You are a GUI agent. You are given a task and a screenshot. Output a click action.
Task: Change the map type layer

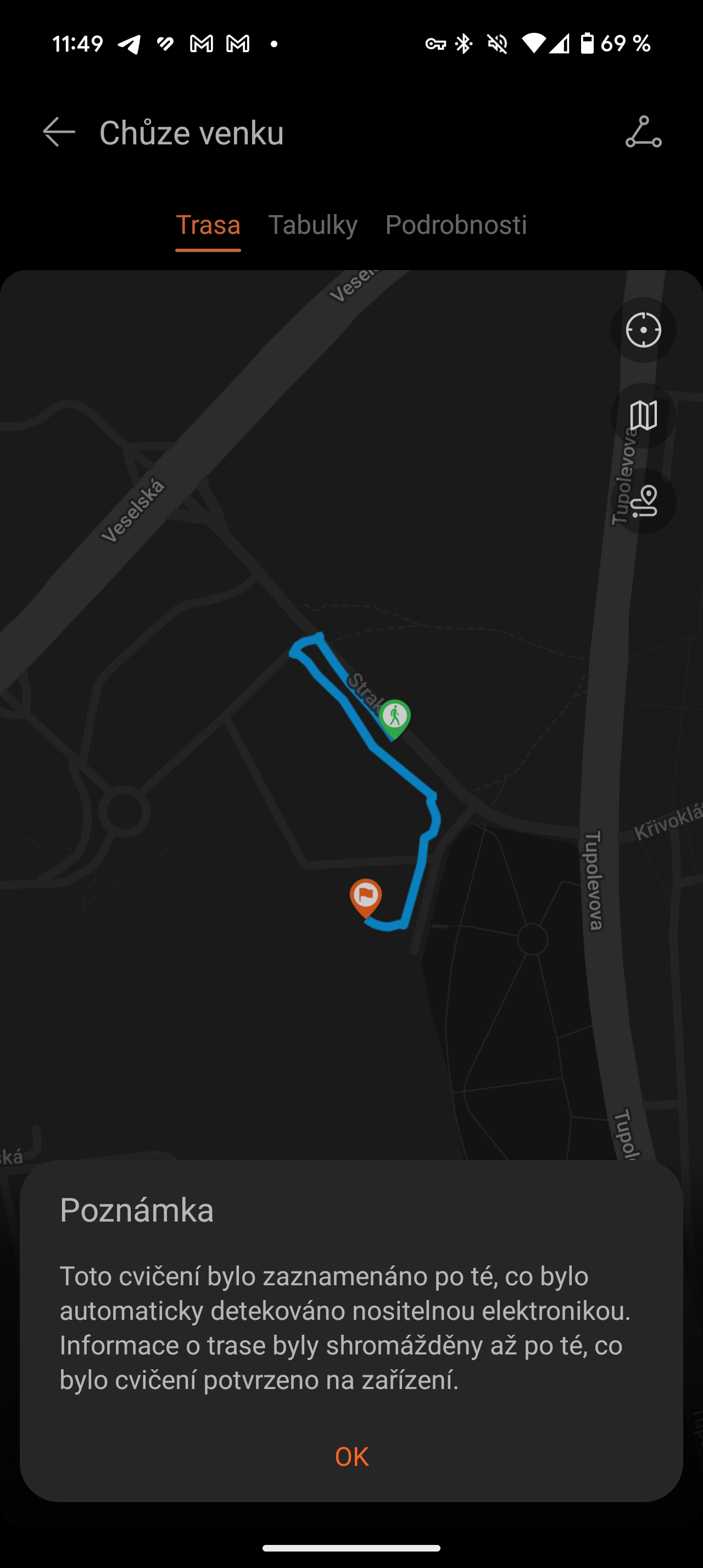tap(643, 416)
